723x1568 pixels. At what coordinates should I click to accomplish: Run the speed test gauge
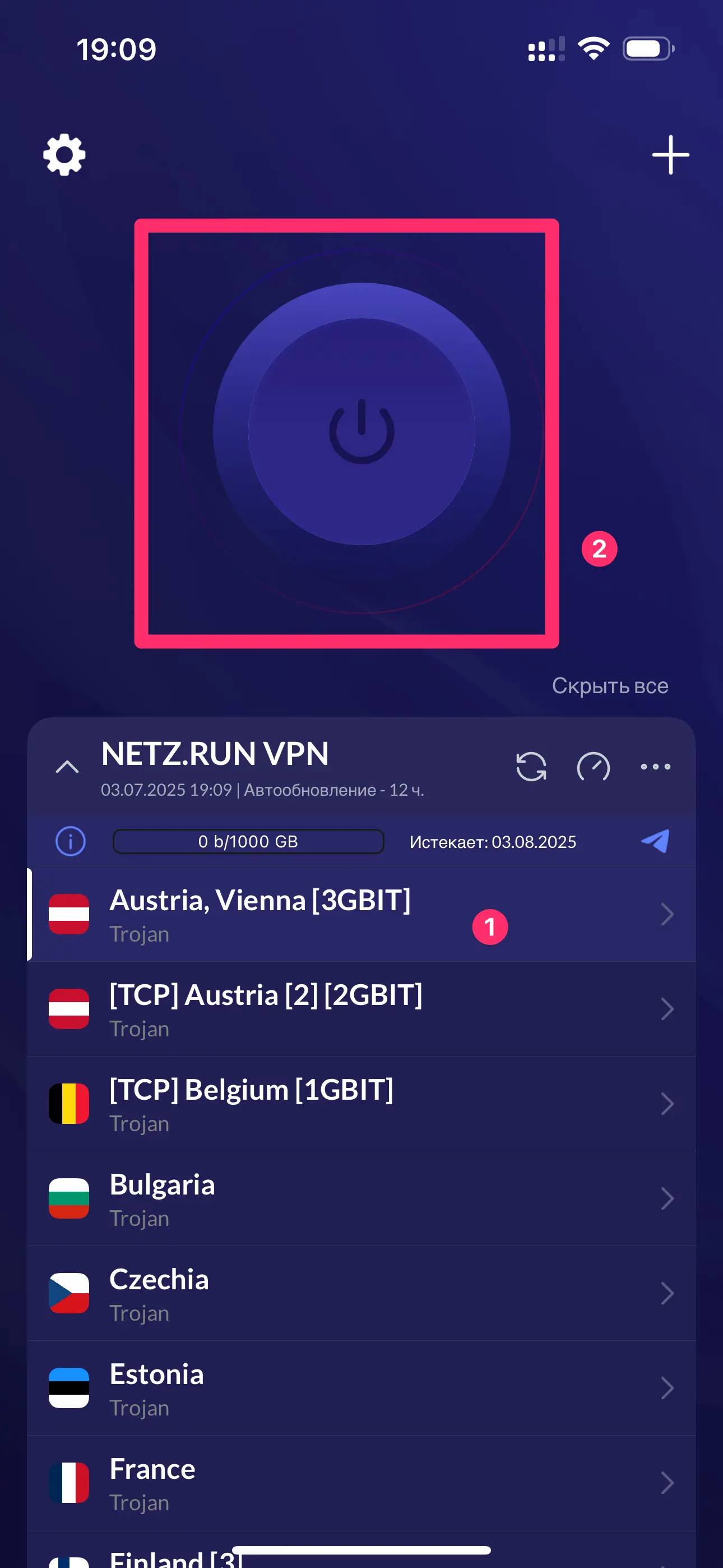[x=593, y=767]
